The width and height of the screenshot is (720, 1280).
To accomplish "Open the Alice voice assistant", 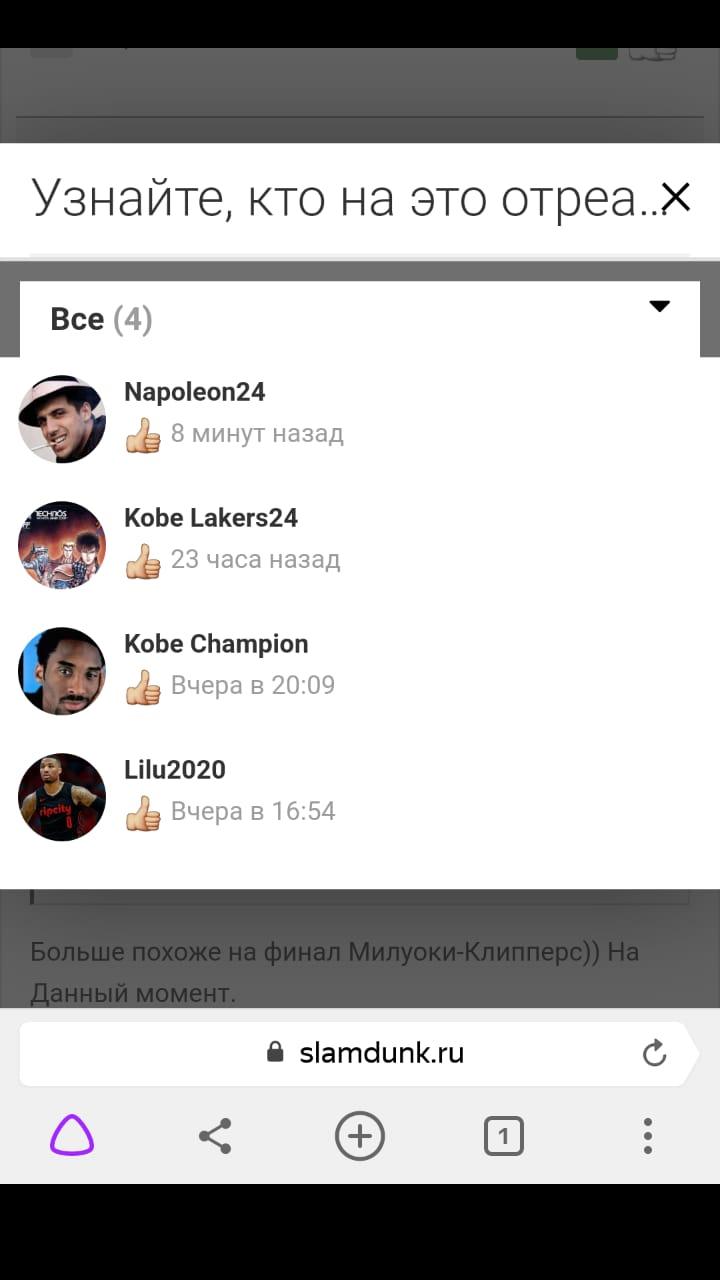I will pyautogui.click(x=72, y=1136).
